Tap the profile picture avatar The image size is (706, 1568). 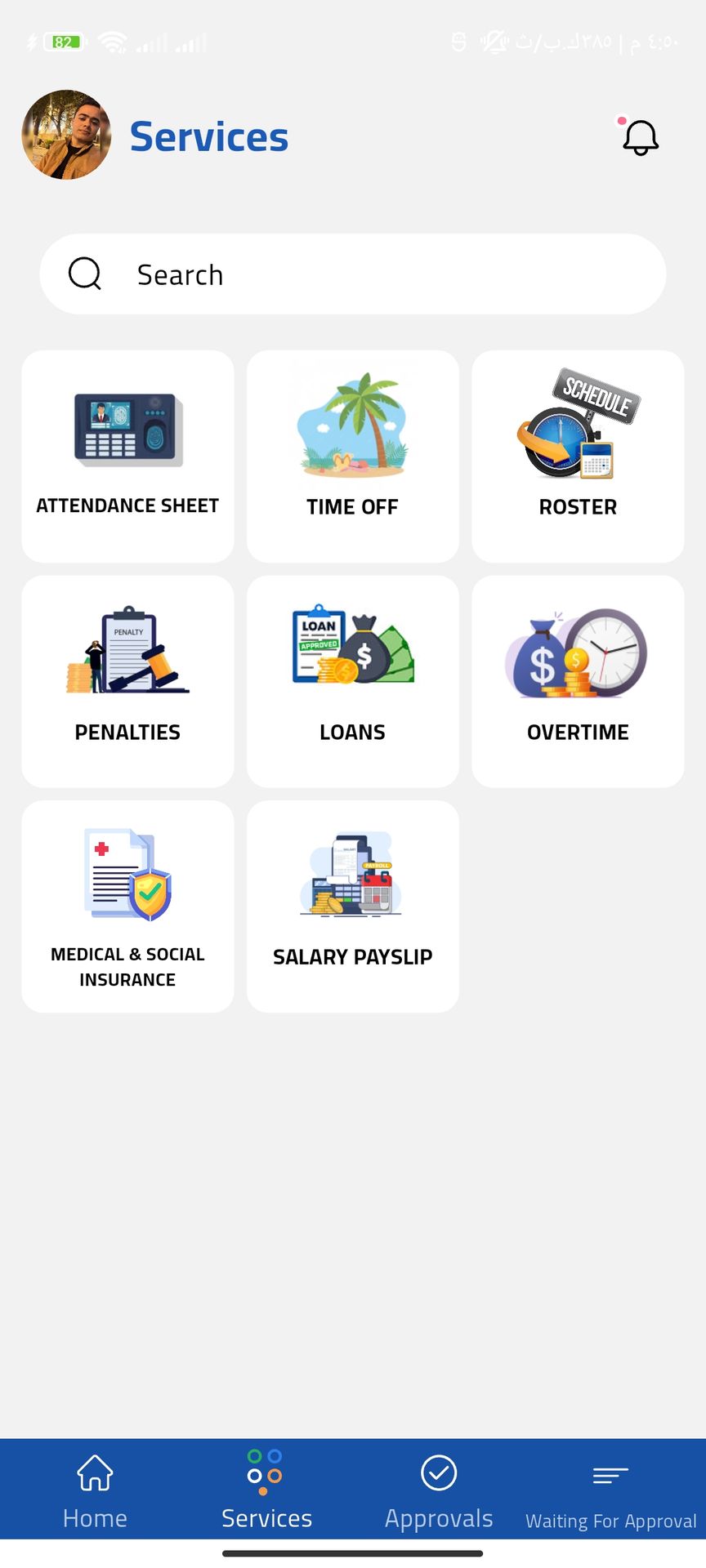pos(66,135)
